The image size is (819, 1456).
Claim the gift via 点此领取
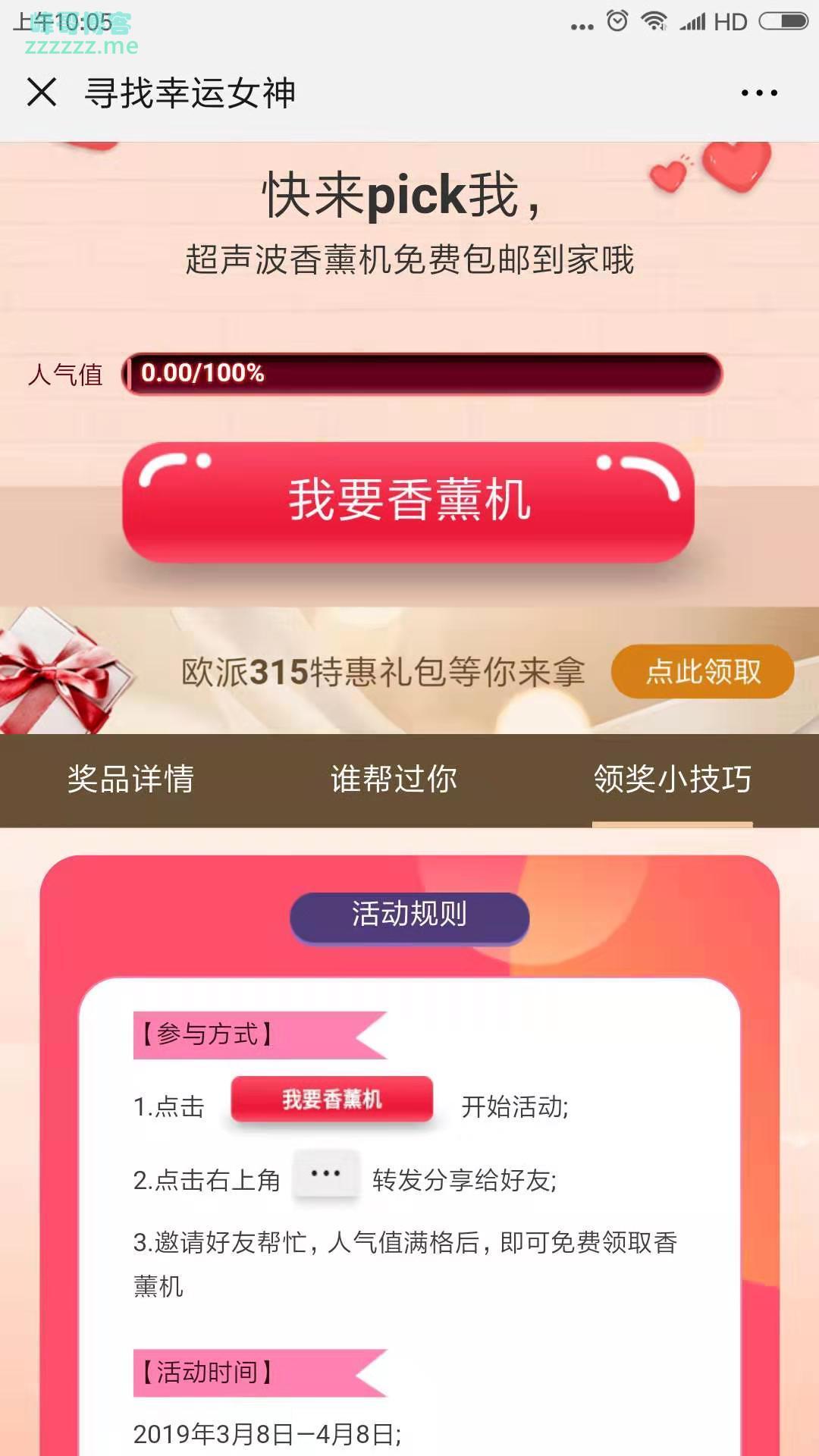[702, 671]
